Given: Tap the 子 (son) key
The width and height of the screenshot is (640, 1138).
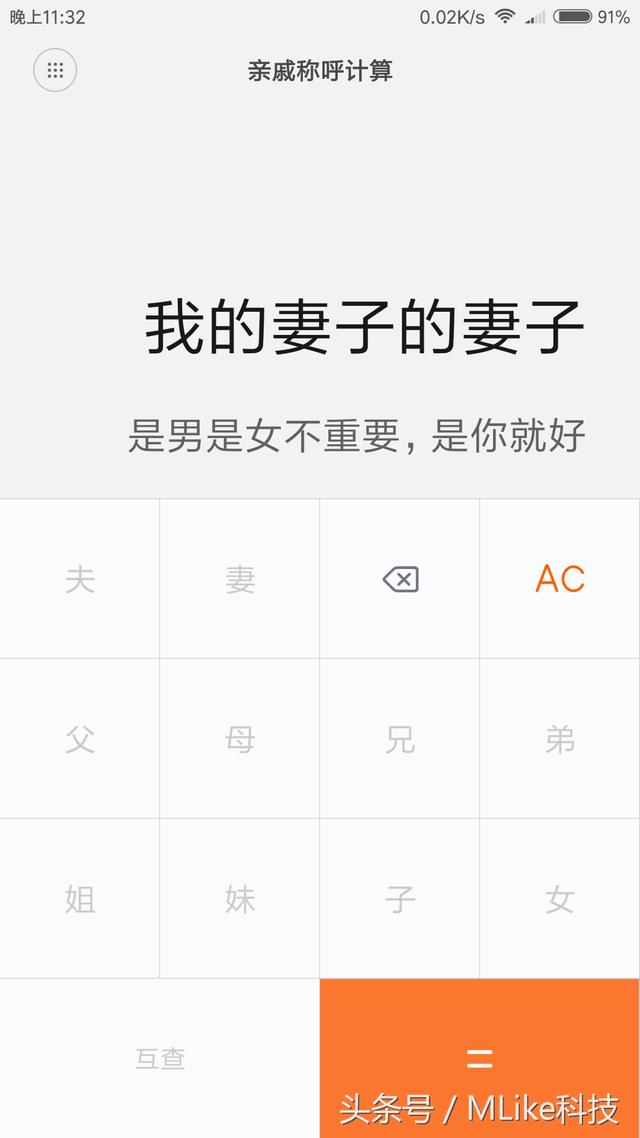Looking at the screenshot, I should coord(400,899).
